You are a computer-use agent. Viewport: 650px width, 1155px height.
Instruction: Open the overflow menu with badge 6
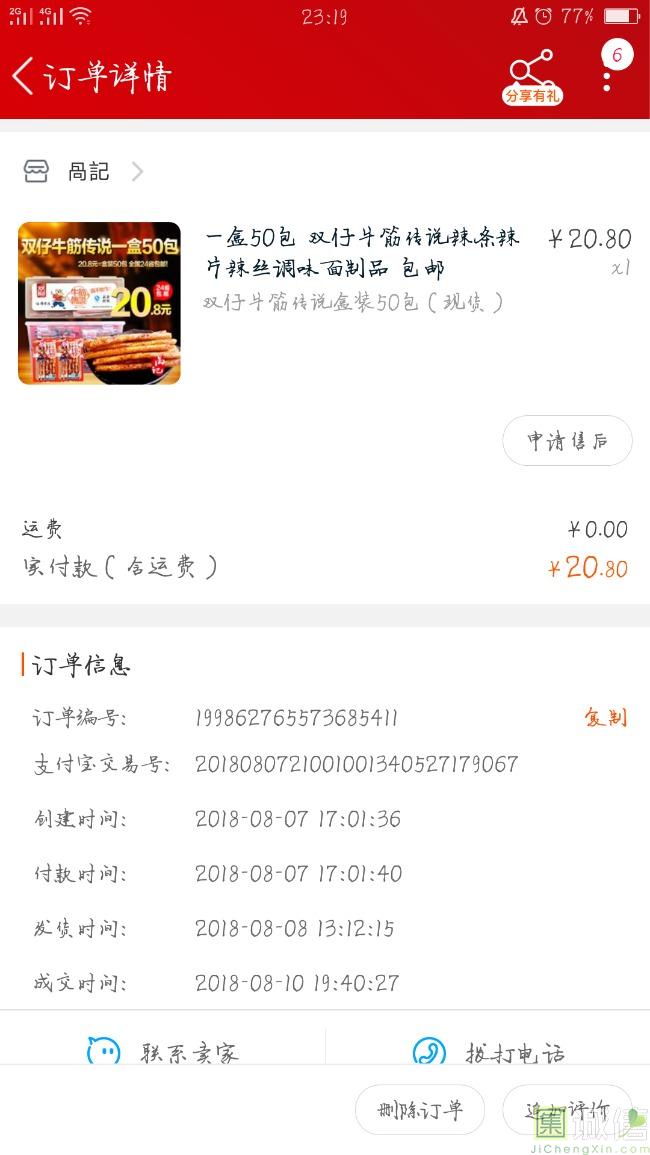(x=607, y=76)
